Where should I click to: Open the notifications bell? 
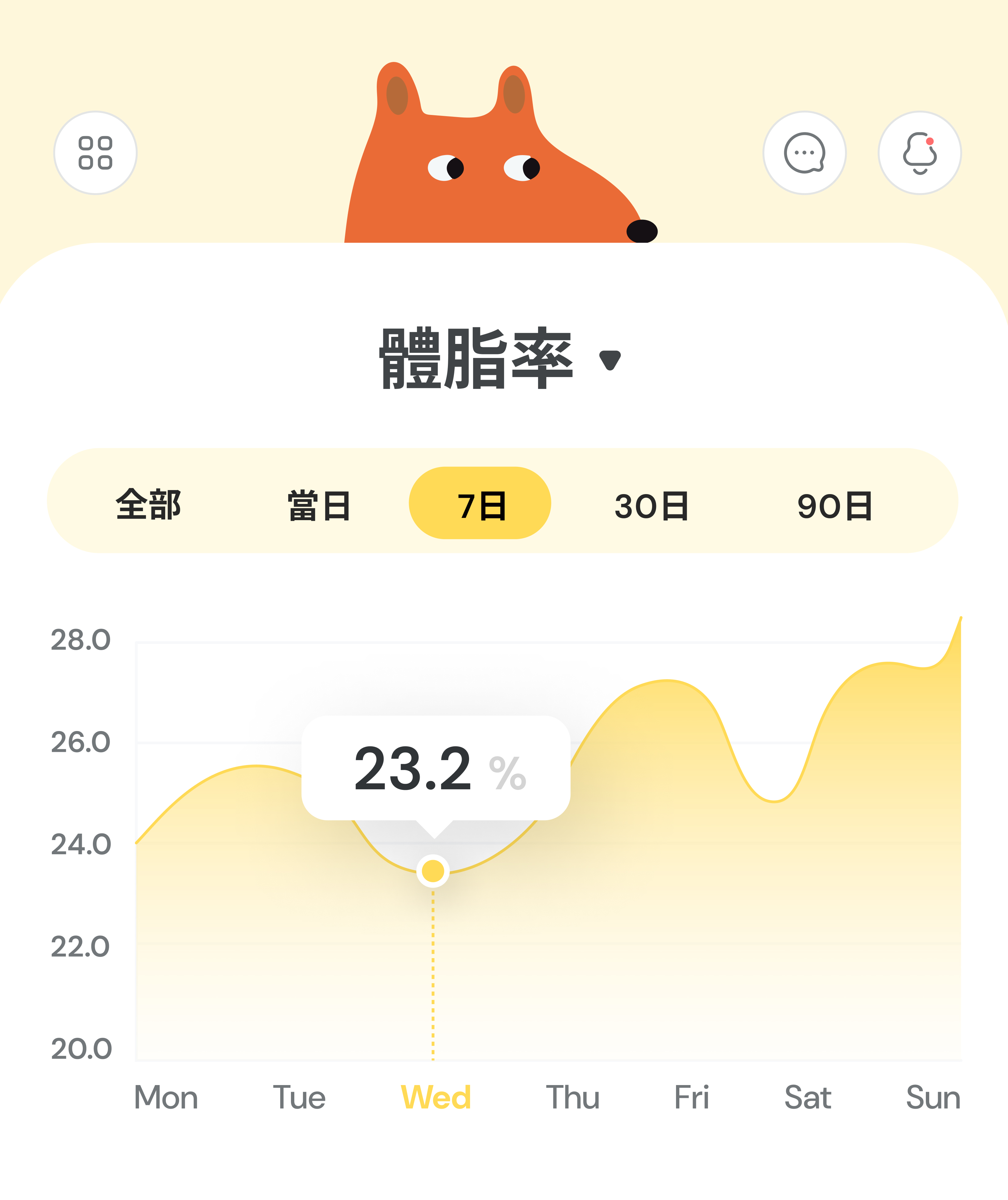tap(919, 153)
